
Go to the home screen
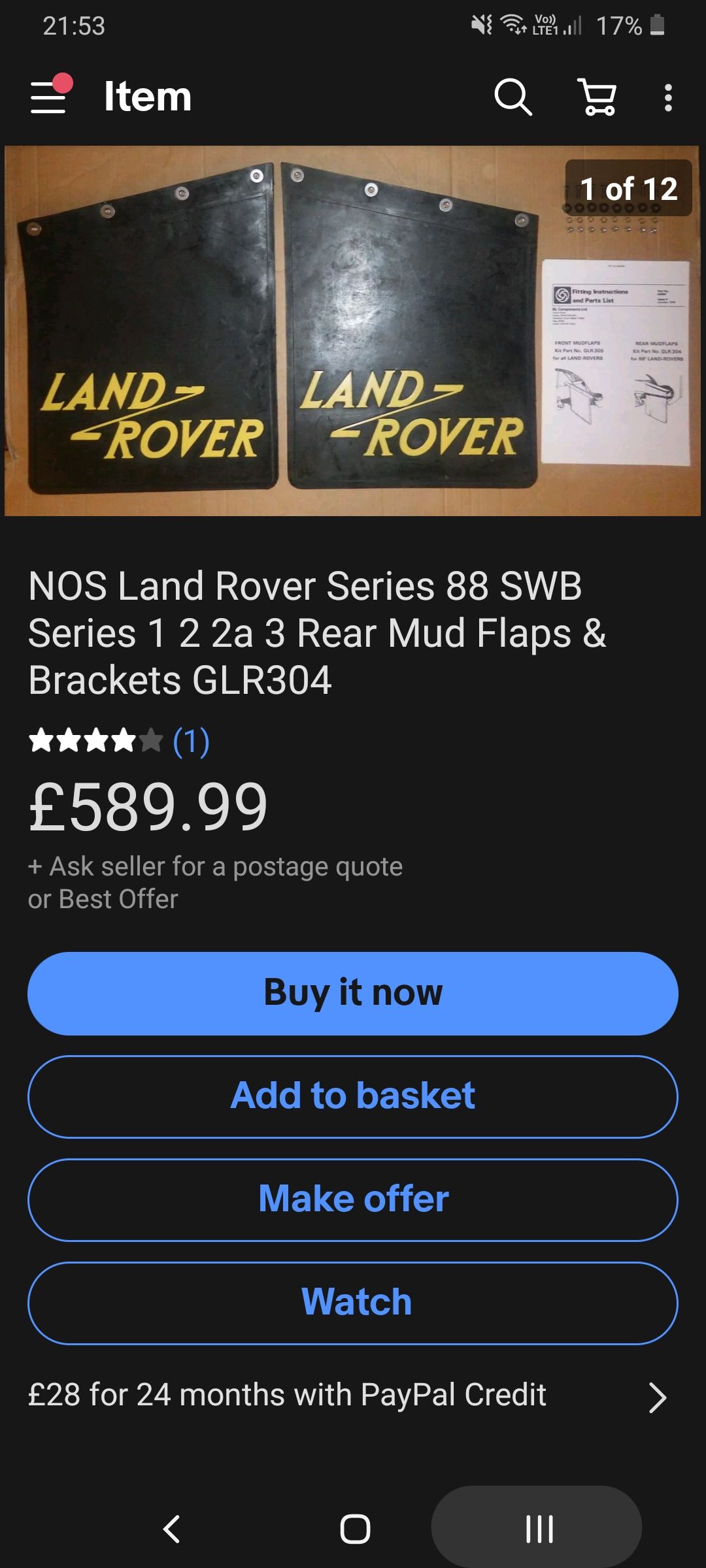pyautogui.click(x=355, y=1529)
